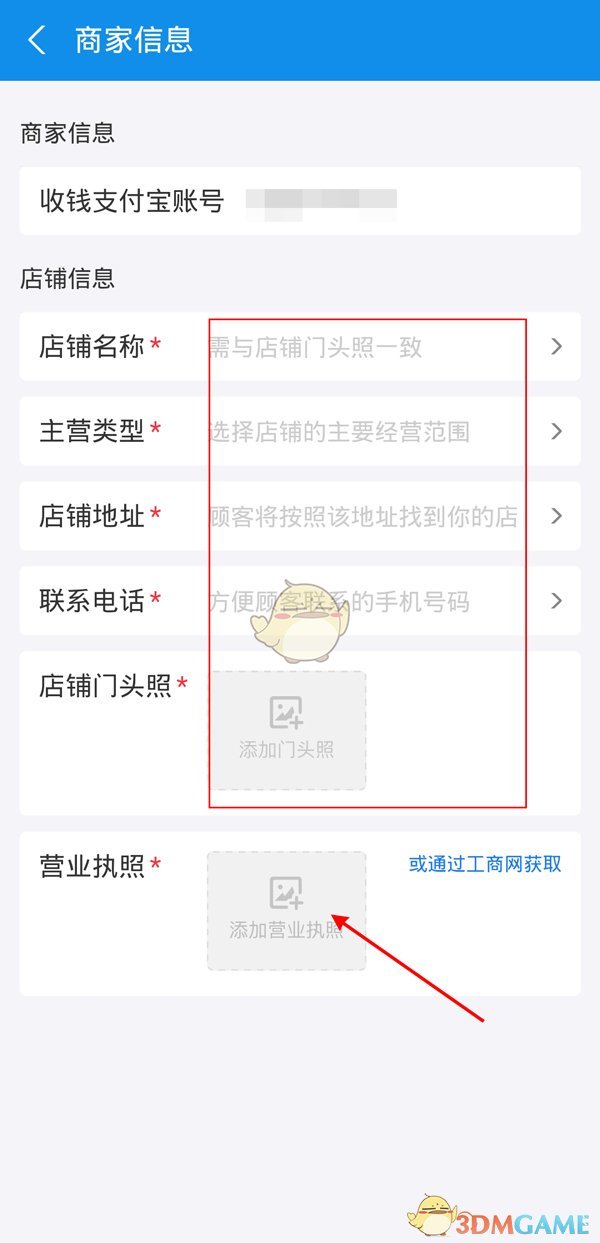
Task: Open the 店铺名称 field
Action: click(300, 347)
